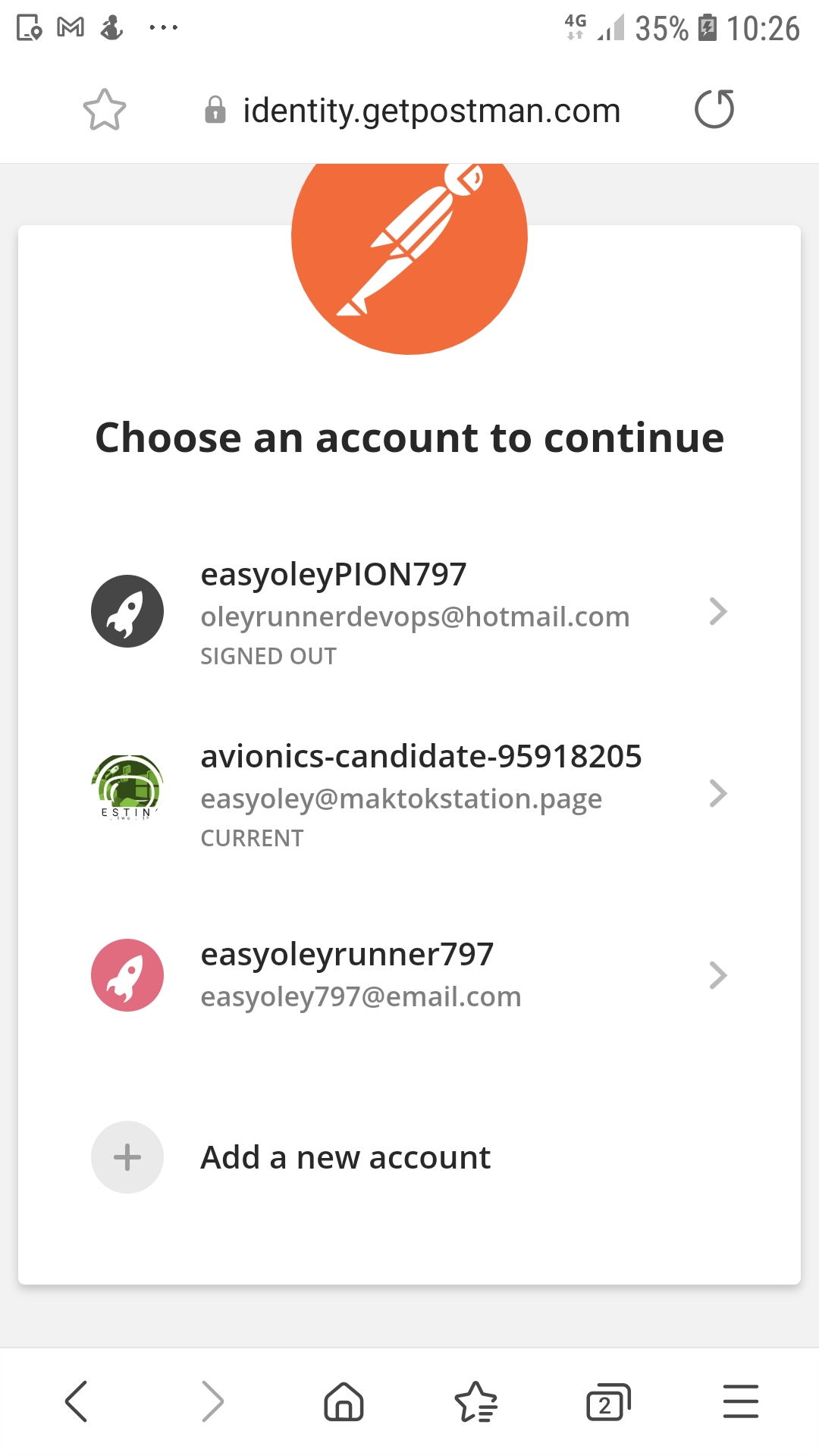Viewport: 819px width, 1456px height.
Task: Tap the identity.getpostman.com address bar
Action: point(431,111)
